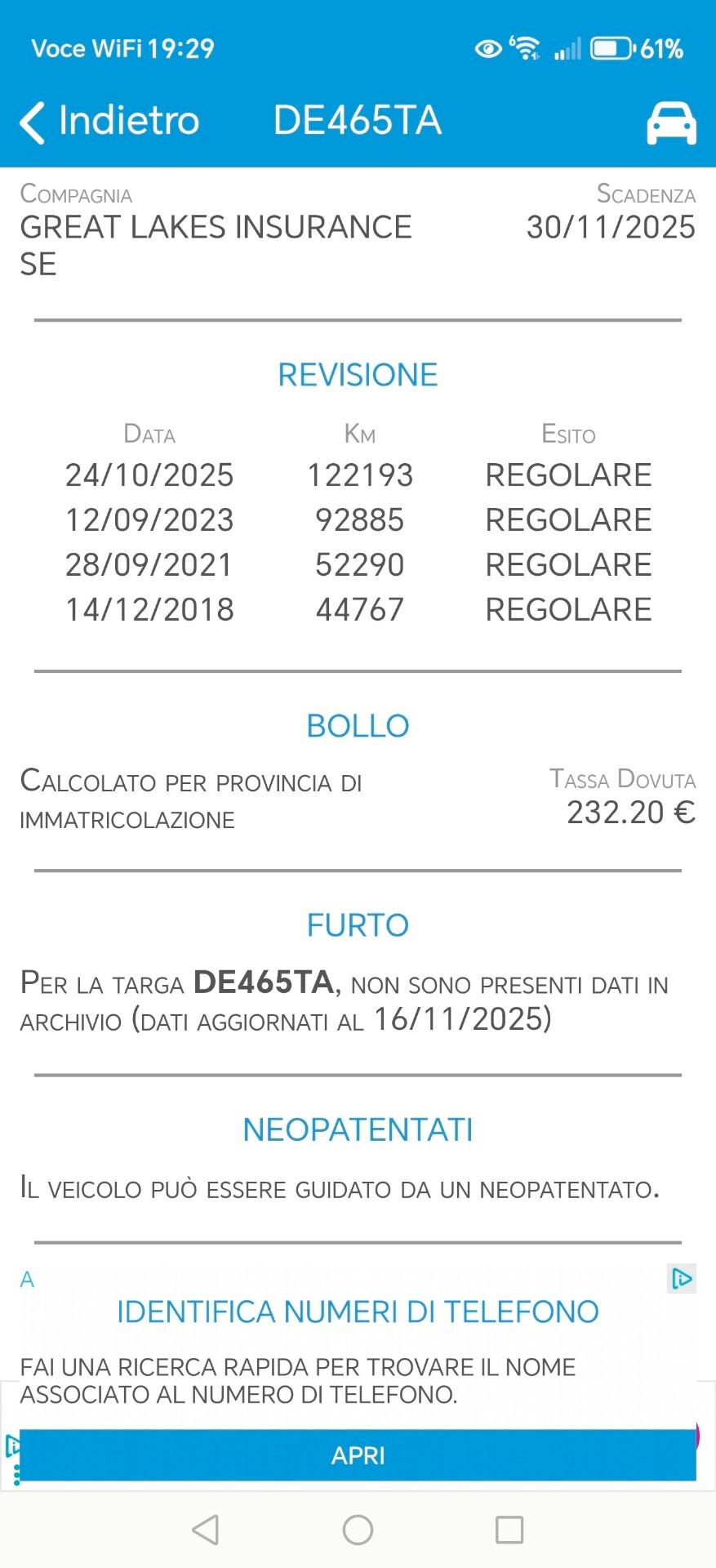Tap the small A ad marker label

coord(27,1280)
